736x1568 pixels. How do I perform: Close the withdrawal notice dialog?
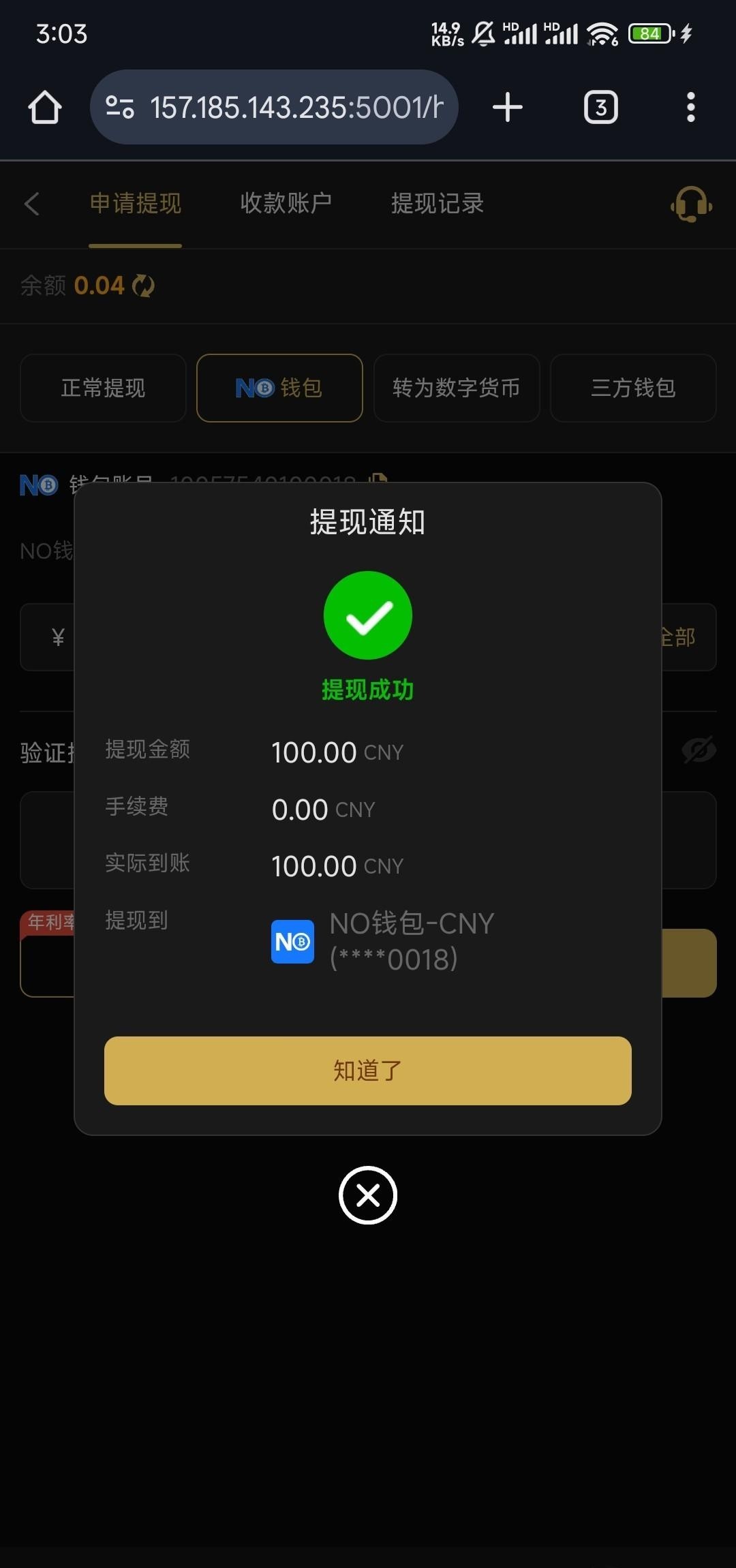pyautogui.click(x=368, y=1195)
